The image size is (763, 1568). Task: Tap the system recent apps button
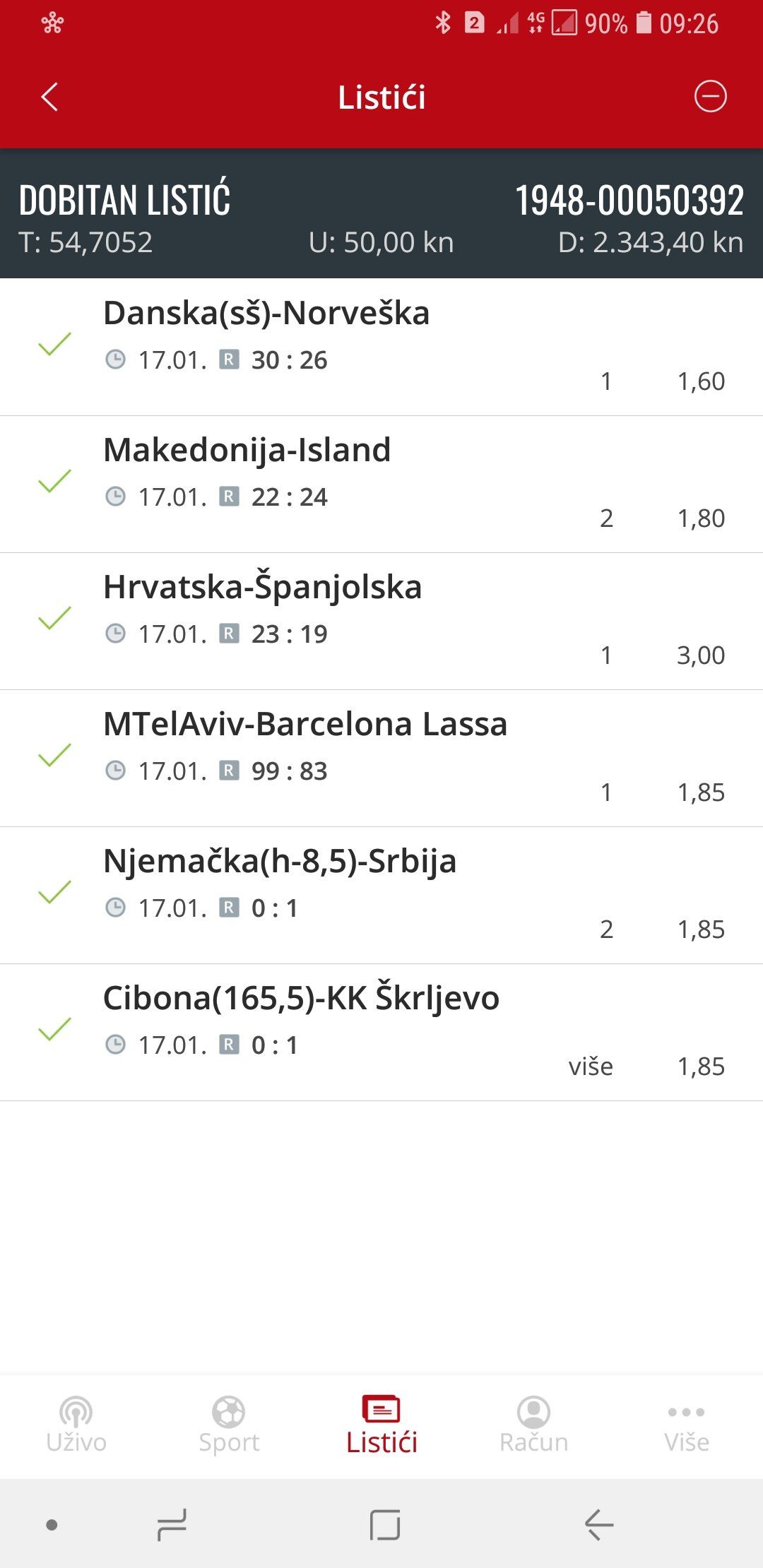[x=172, y=1525]
